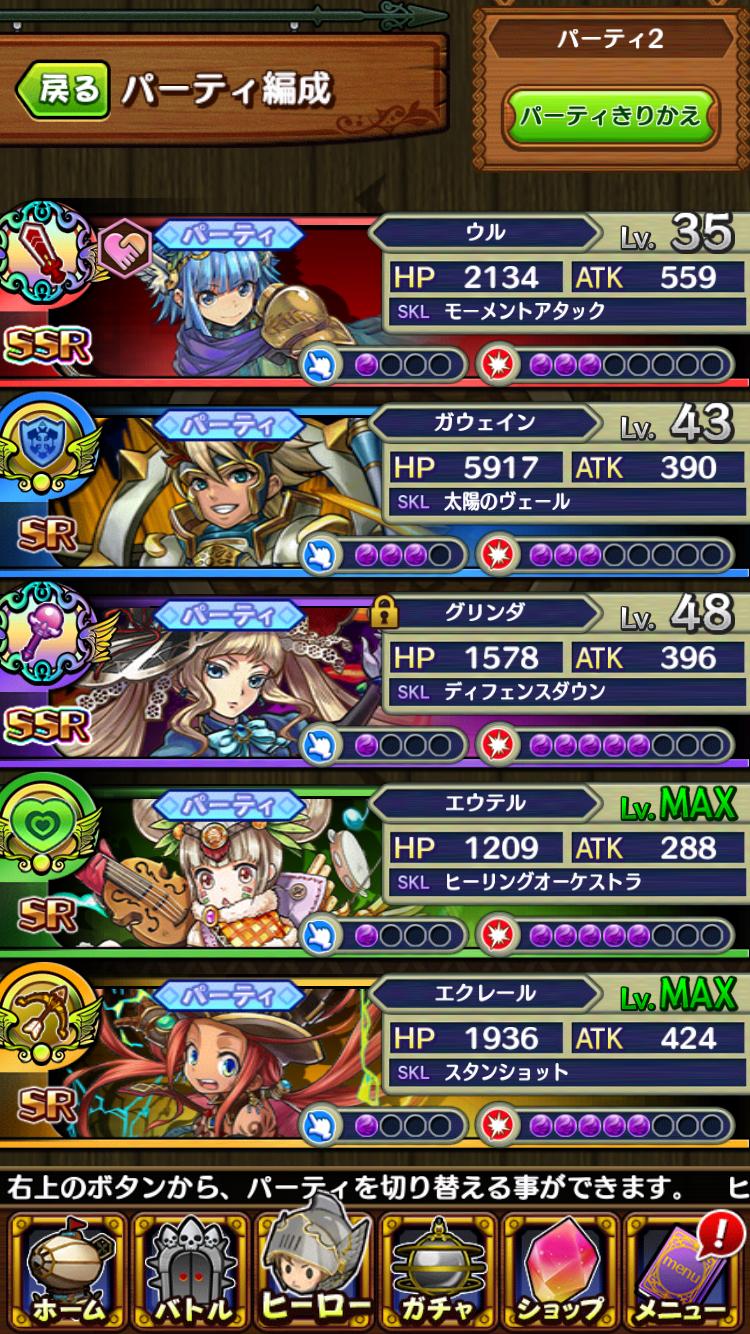
Task: Go to the ホーム tab
Action: [66, 1270]
